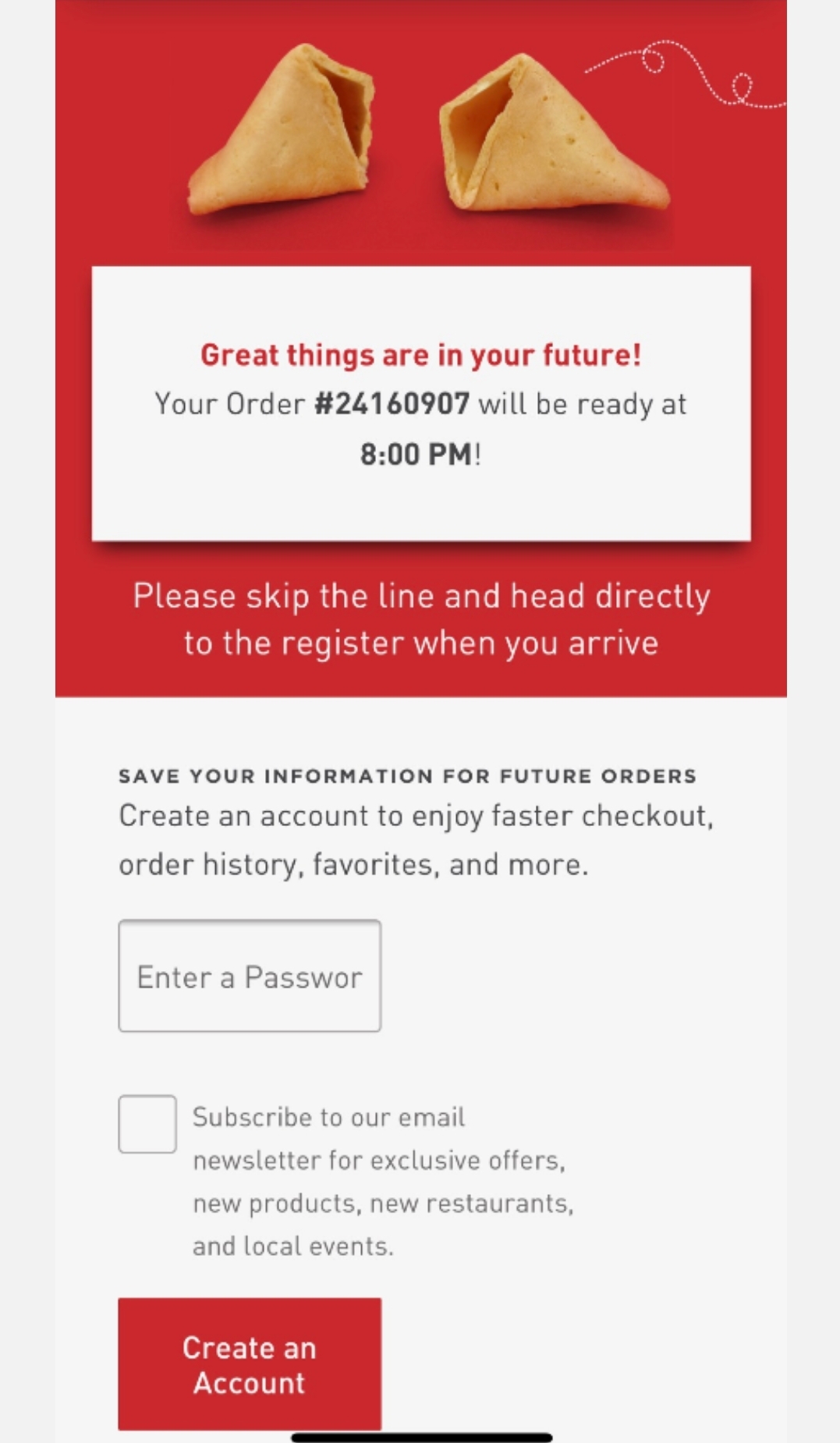The height and width of the screenshot is (1443, 840).
Task: Tap Create an Account button
Action: tap(250, 1364)
